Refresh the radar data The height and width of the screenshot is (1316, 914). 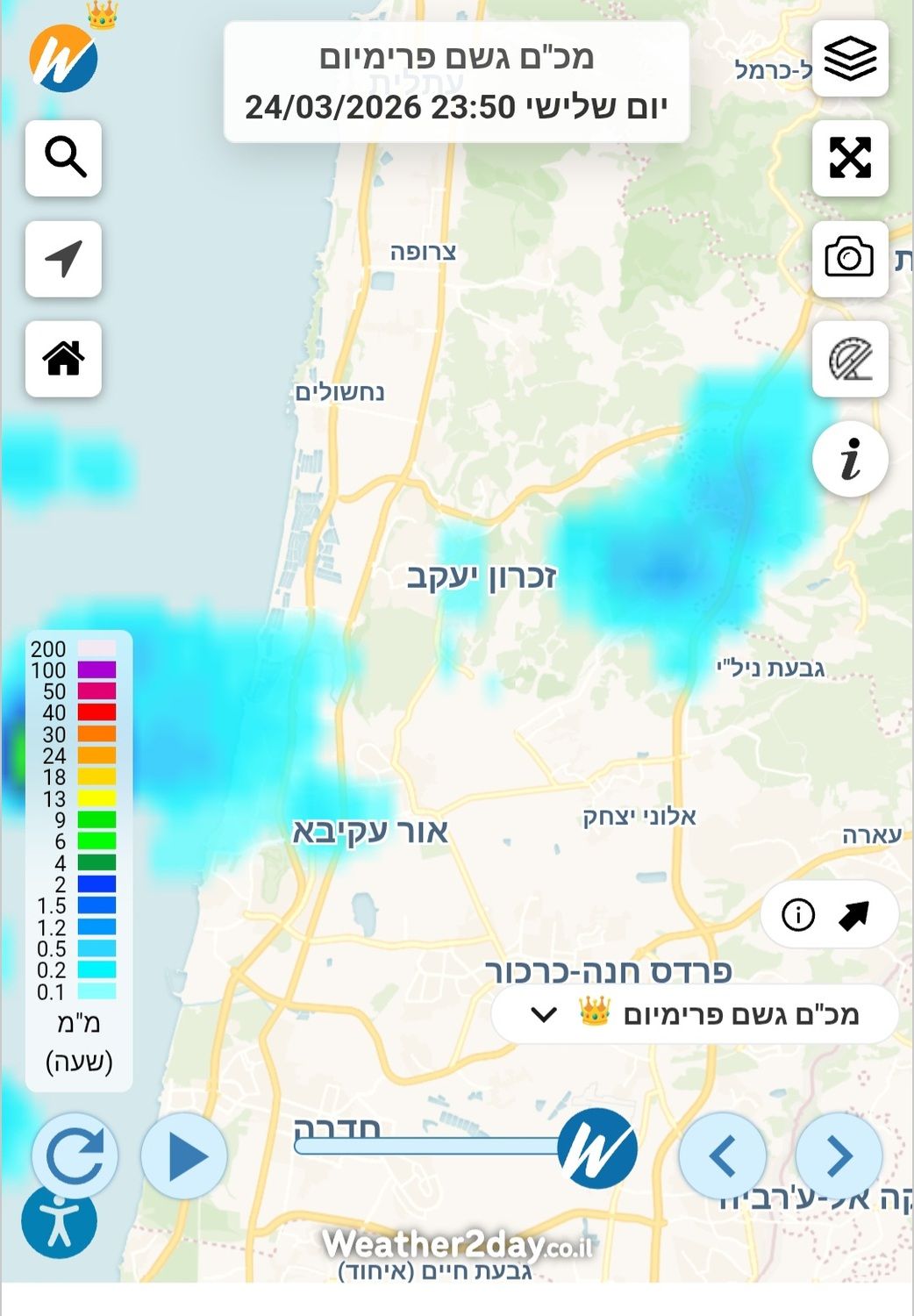click(x=75, y=1156)
